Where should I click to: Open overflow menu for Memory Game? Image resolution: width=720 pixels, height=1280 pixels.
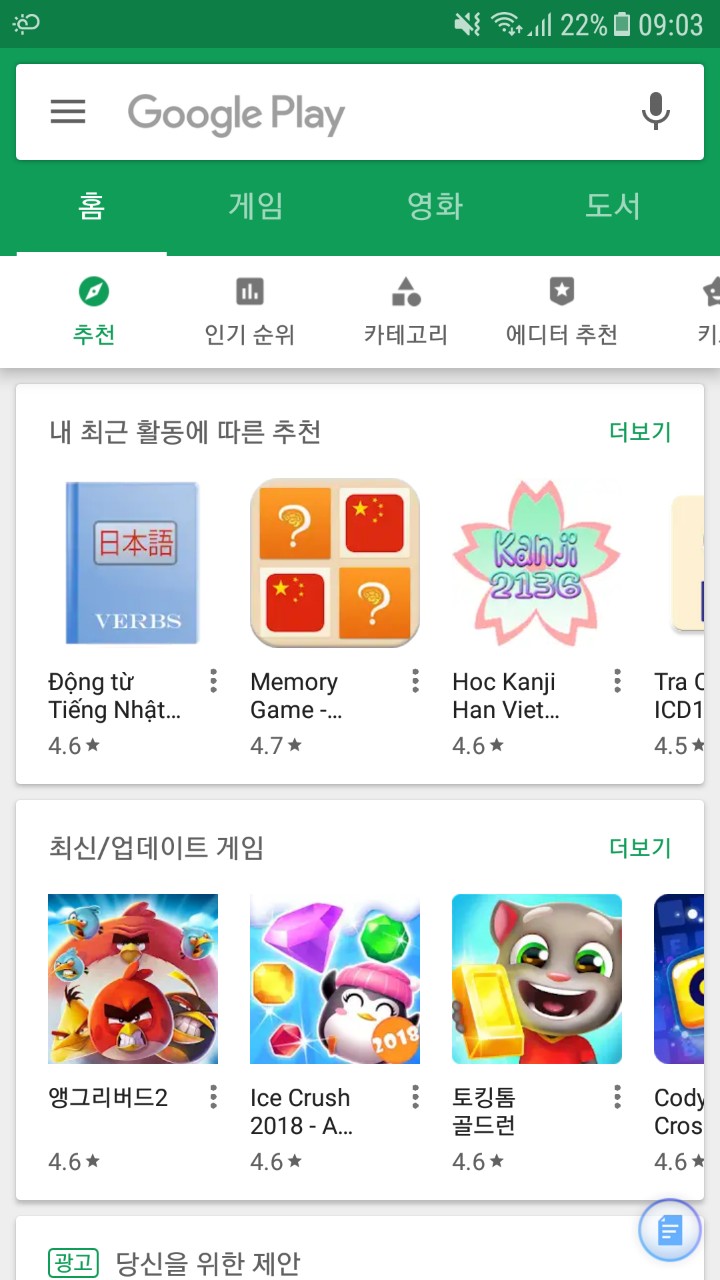(x=415, y=682)
